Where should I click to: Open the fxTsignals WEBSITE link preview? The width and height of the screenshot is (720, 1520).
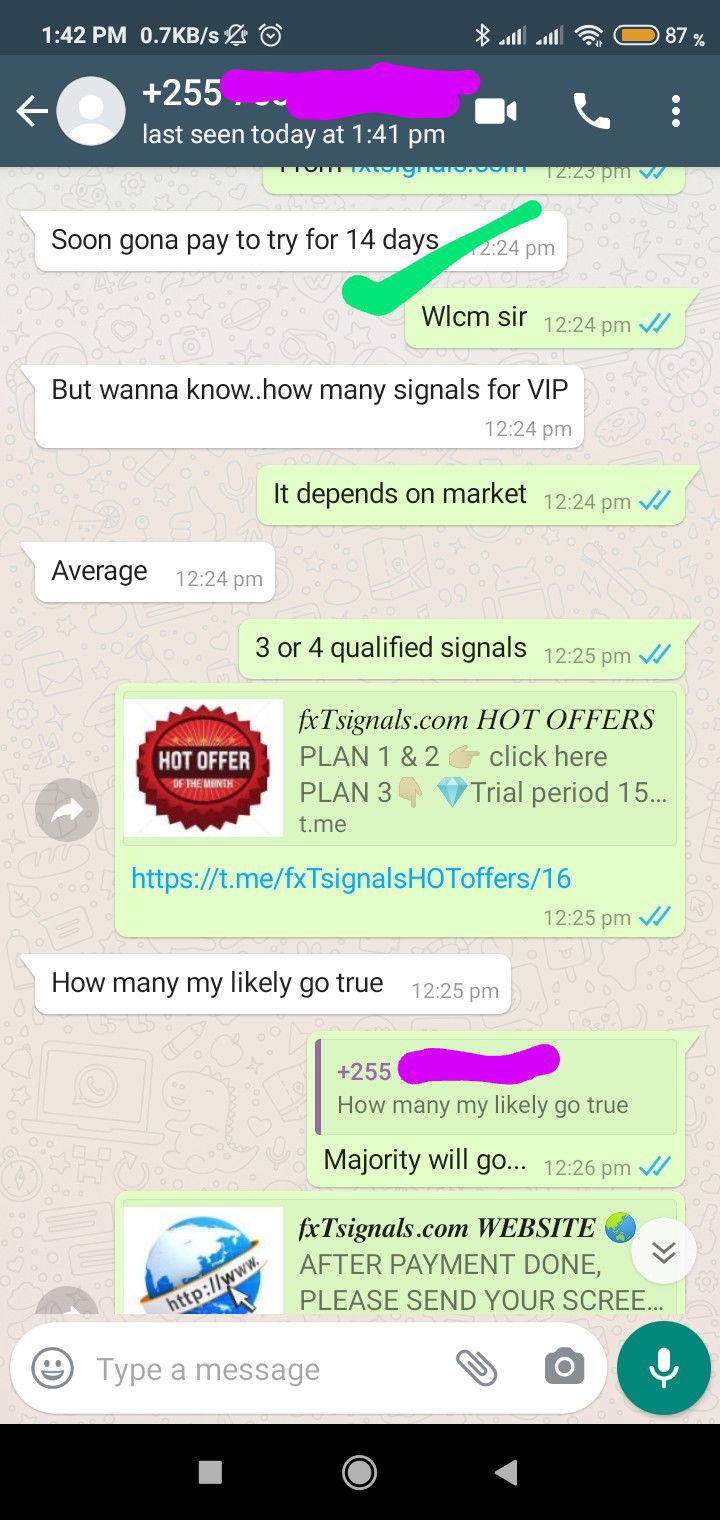tap(400, 1260)
